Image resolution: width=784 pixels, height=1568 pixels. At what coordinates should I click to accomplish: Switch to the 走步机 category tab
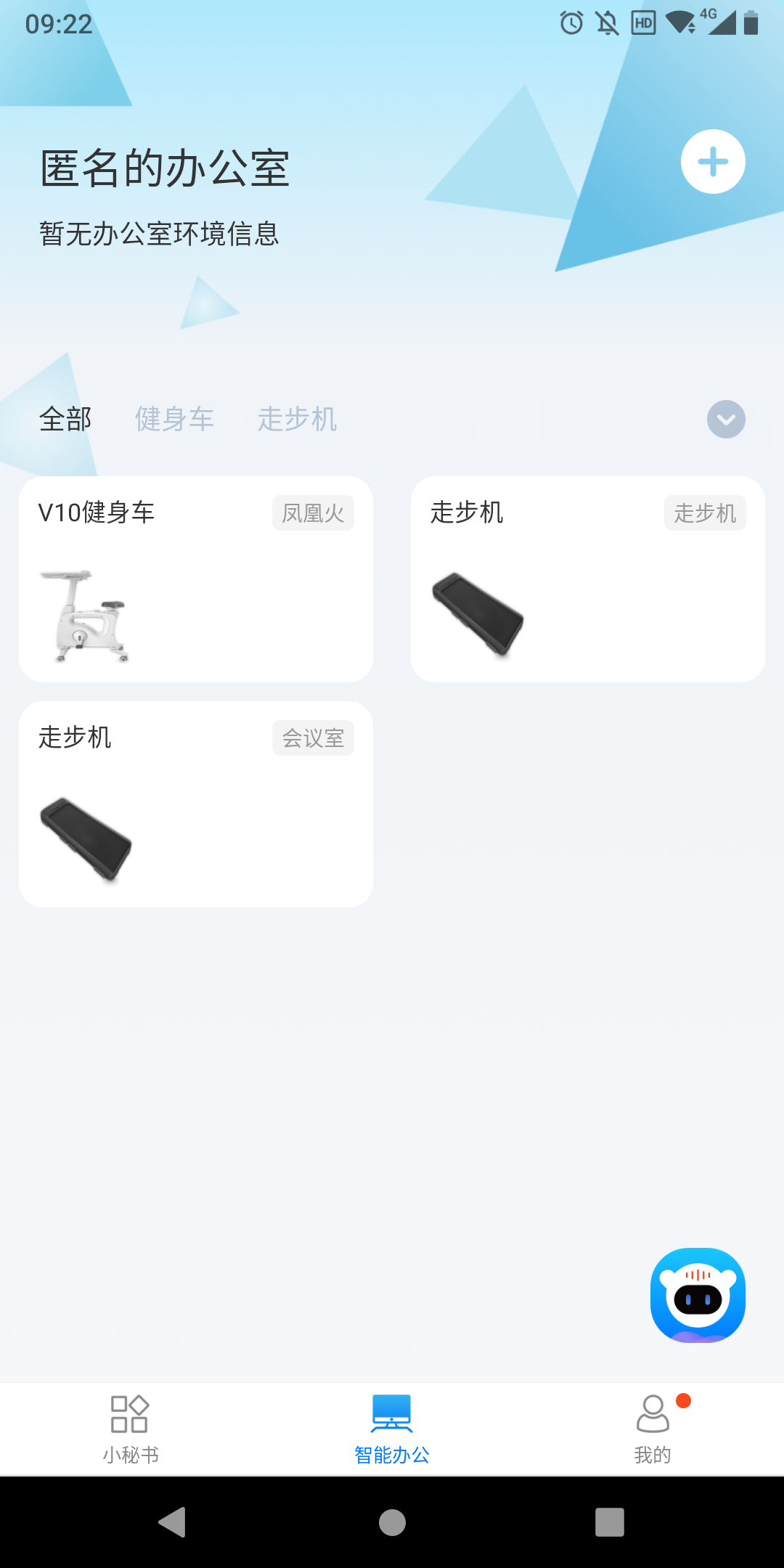tap(298, 419)
